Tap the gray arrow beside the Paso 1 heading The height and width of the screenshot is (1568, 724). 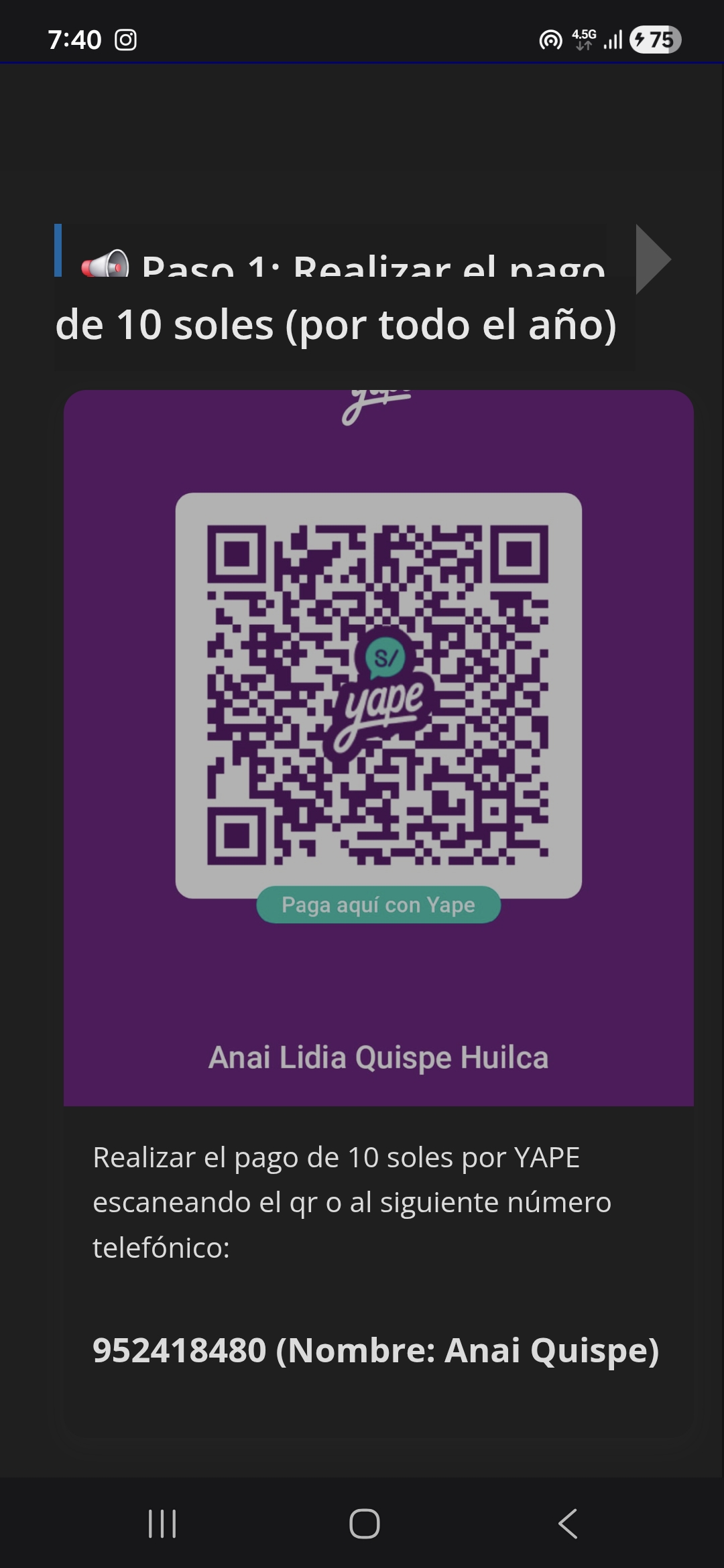(652, 259)
